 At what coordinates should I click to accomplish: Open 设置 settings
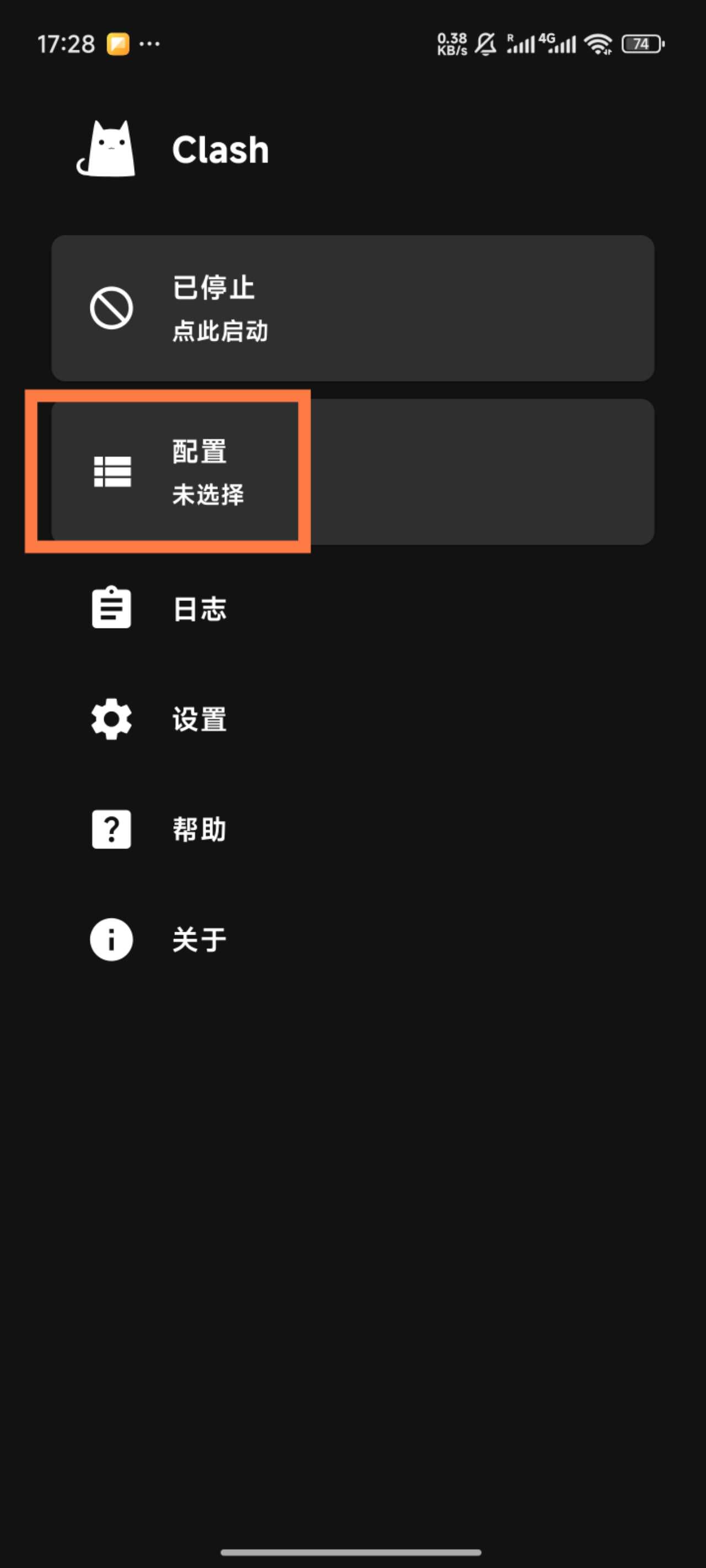(199, 719)
